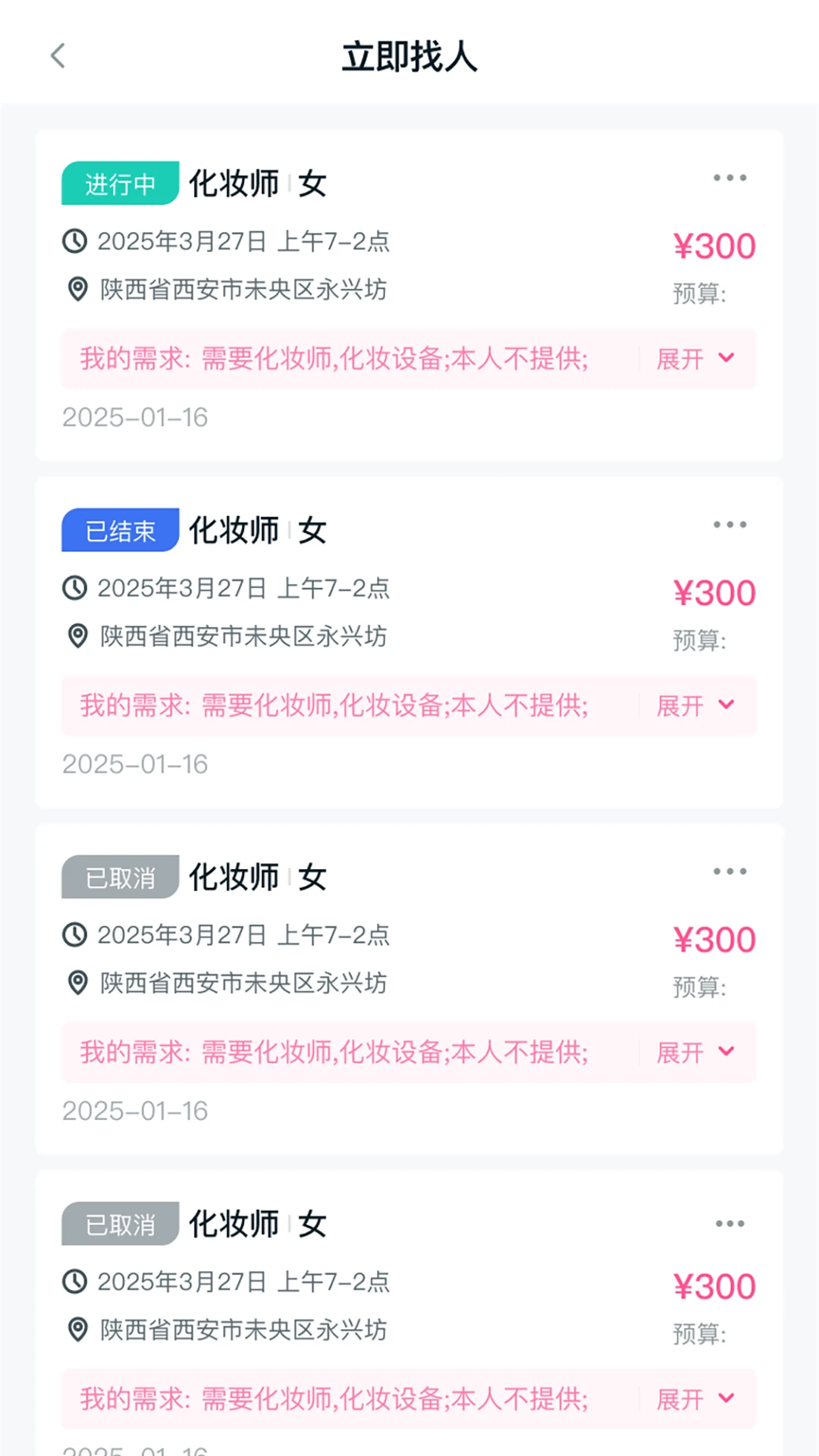Open more options on the 进行中 card

coord(730,177)
